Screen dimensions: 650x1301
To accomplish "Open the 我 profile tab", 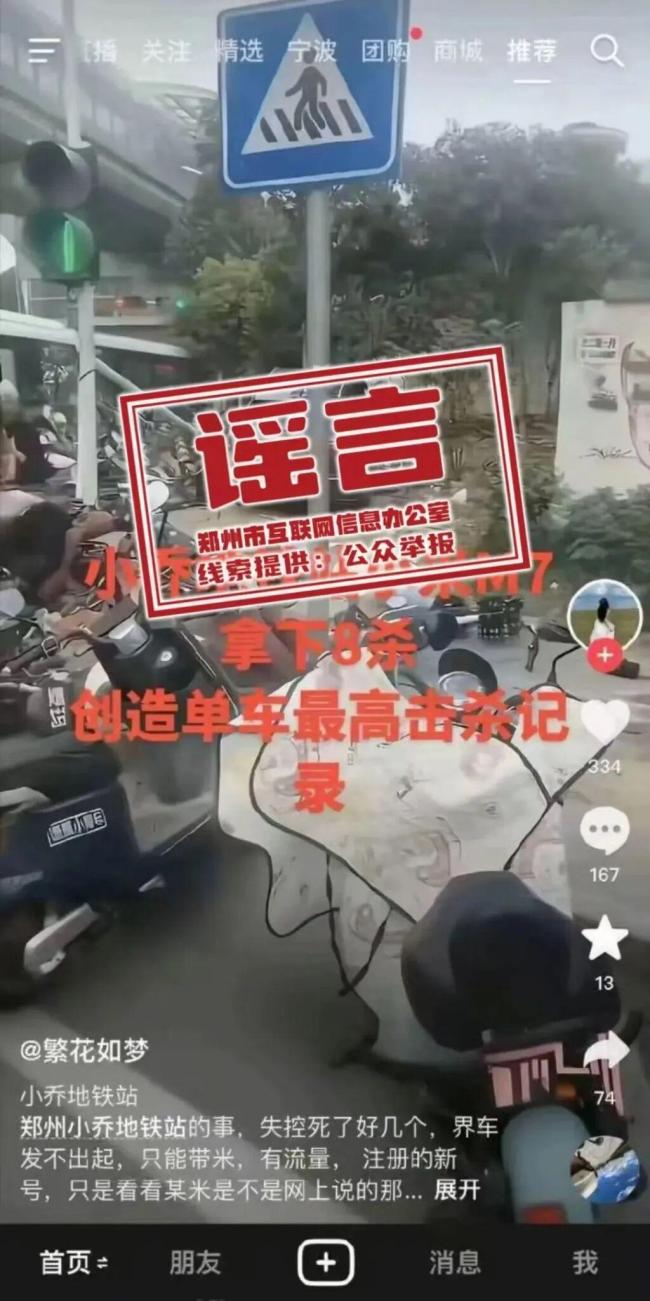I will (585, 1262).
